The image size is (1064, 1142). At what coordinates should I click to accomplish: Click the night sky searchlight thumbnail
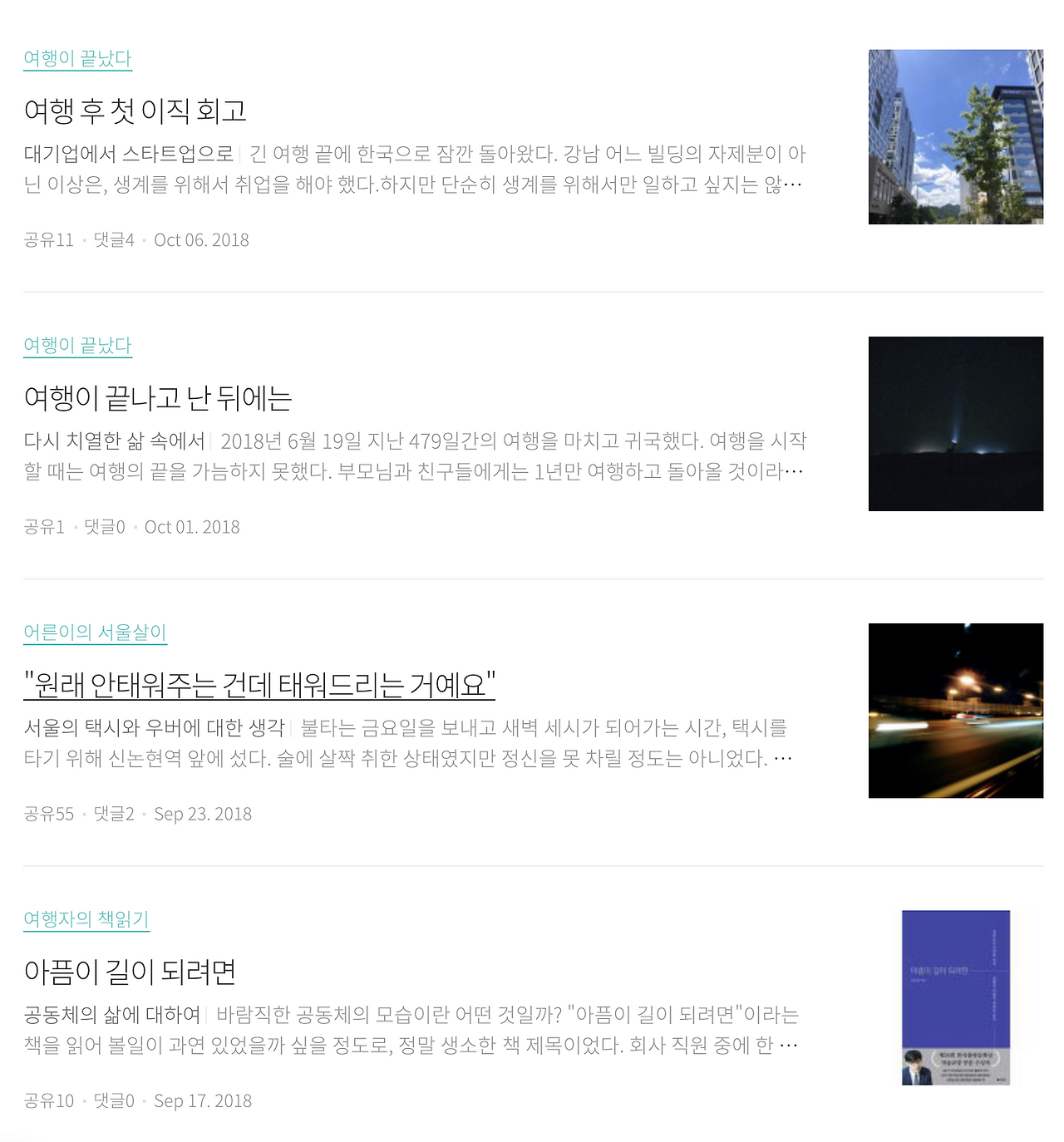(x=954, y=424)
